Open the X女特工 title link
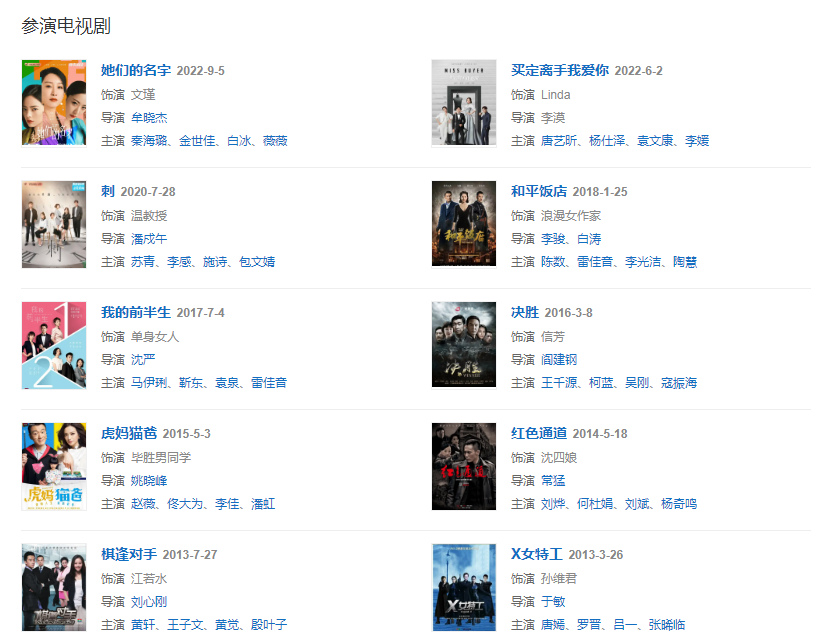Viewport: 825px width, 640px height. 538,555
